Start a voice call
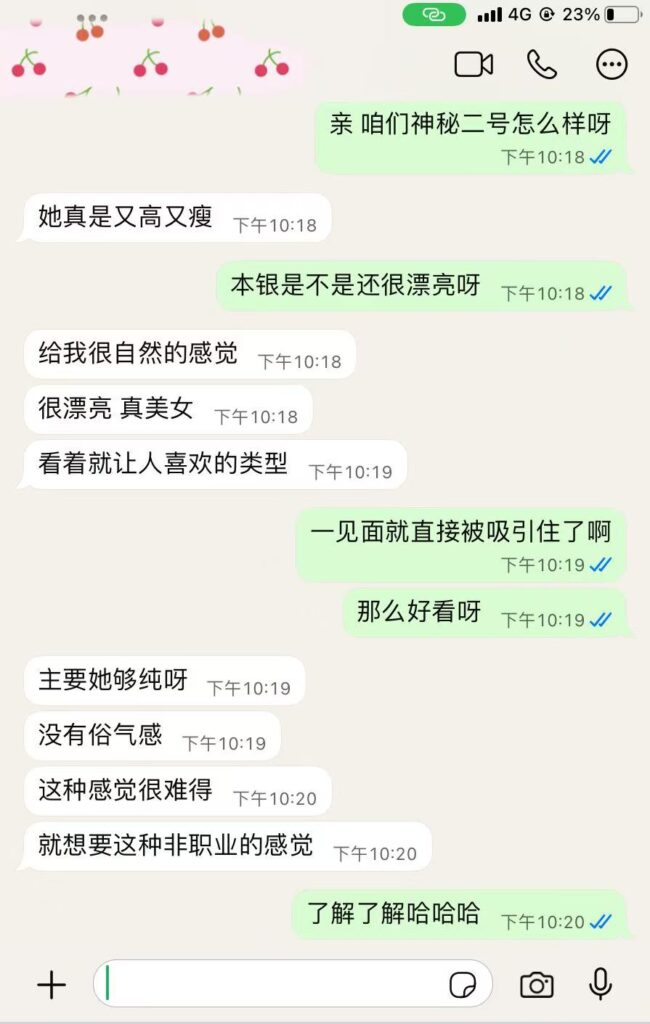This screenshot has height=1024, width=650. click(542, 65)
